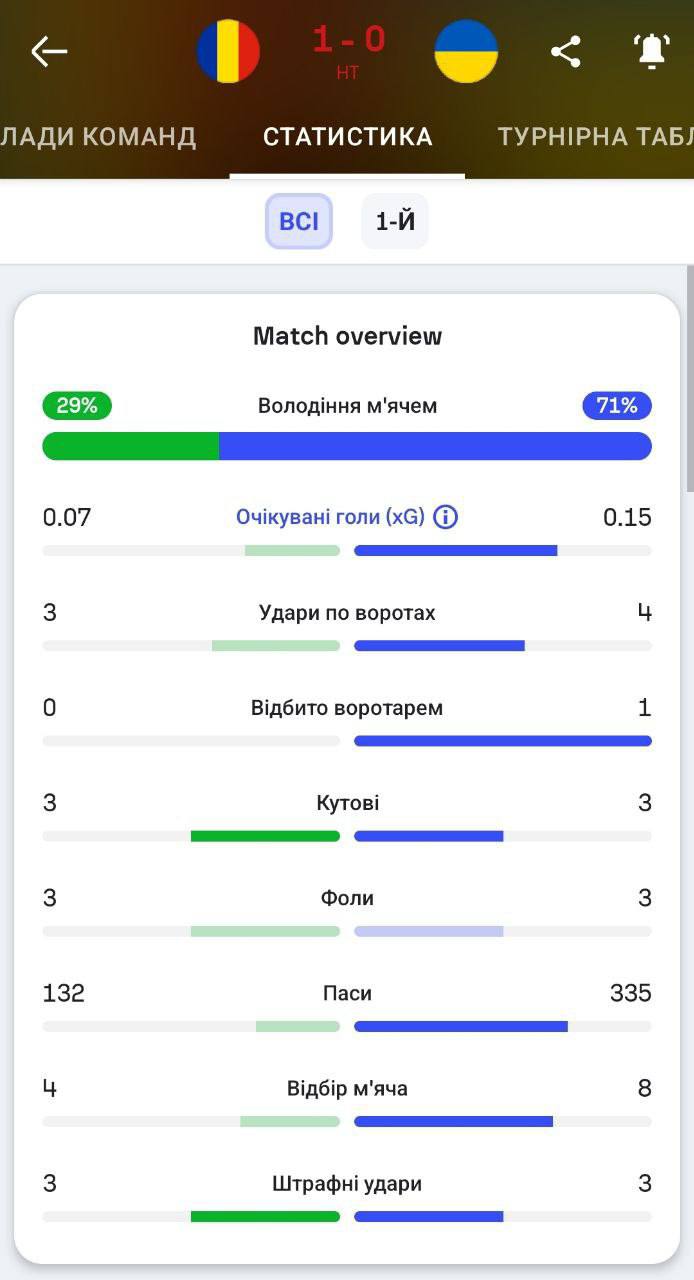The height and width of the screenshot is (1280, 694).
Task: Tap the Очікувані голи (xG) link
Action: (330, 517)
